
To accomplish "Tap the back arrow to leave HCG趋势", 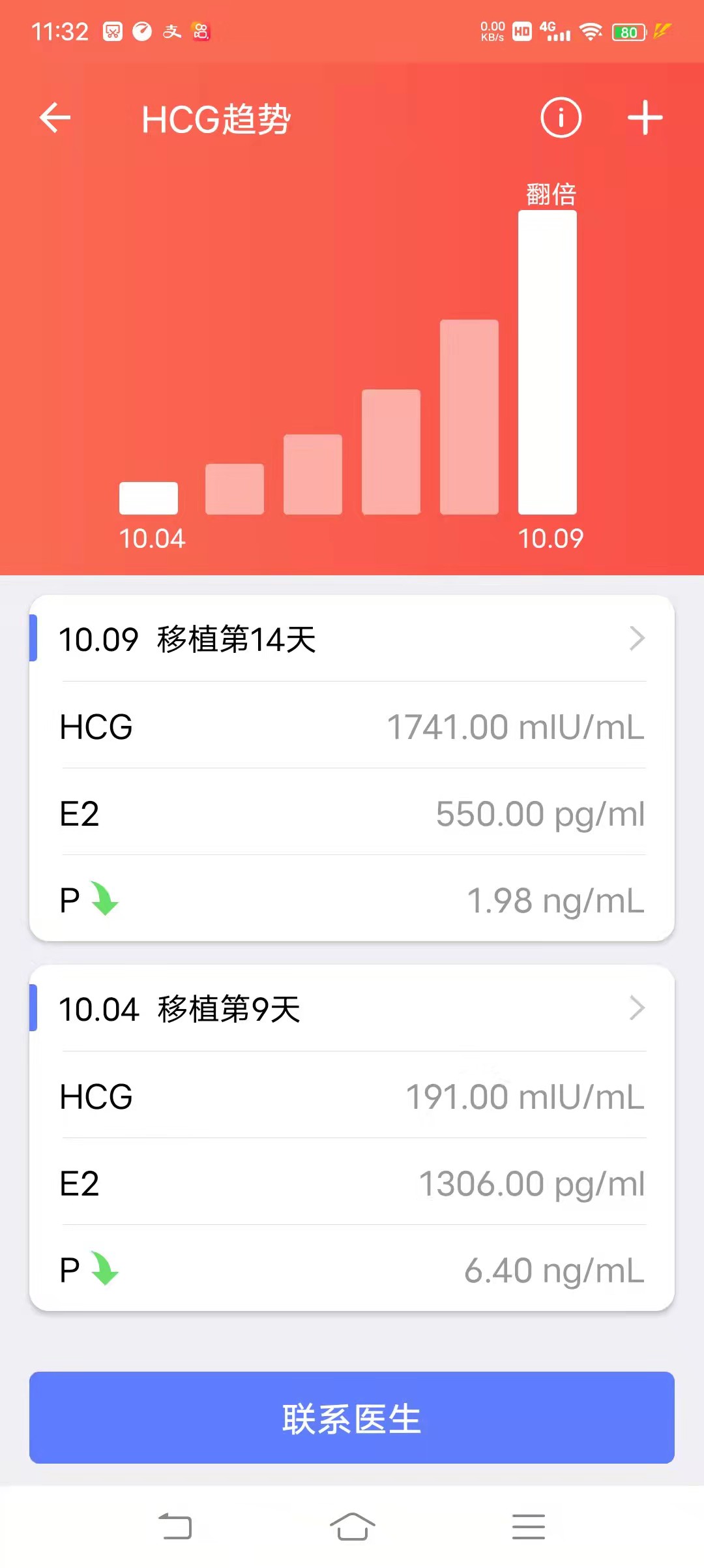I will 55,117.
